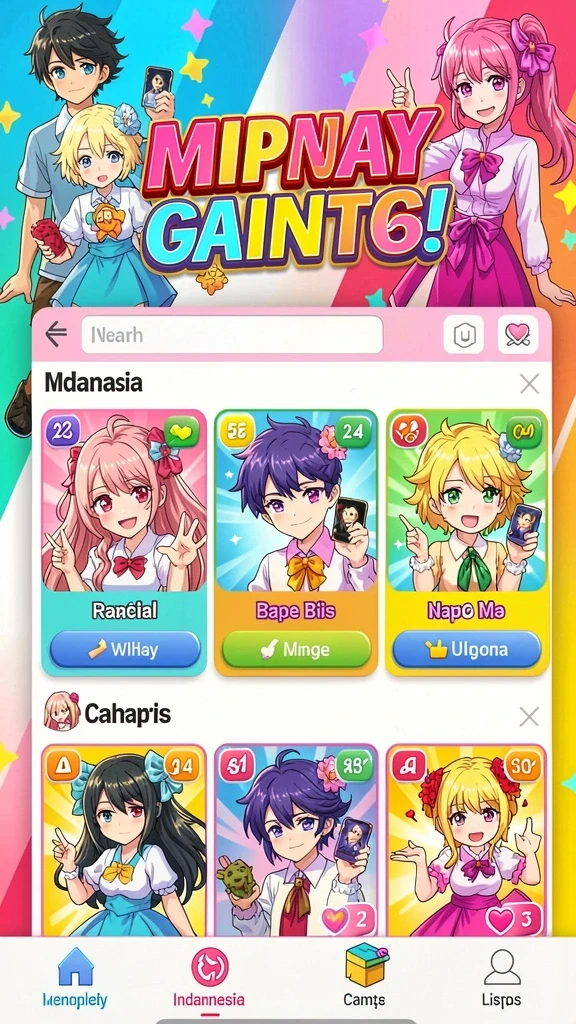Tap the WlHay button under Rancial
Viewport: 576px width, 1024px height.
coord(125,649)
